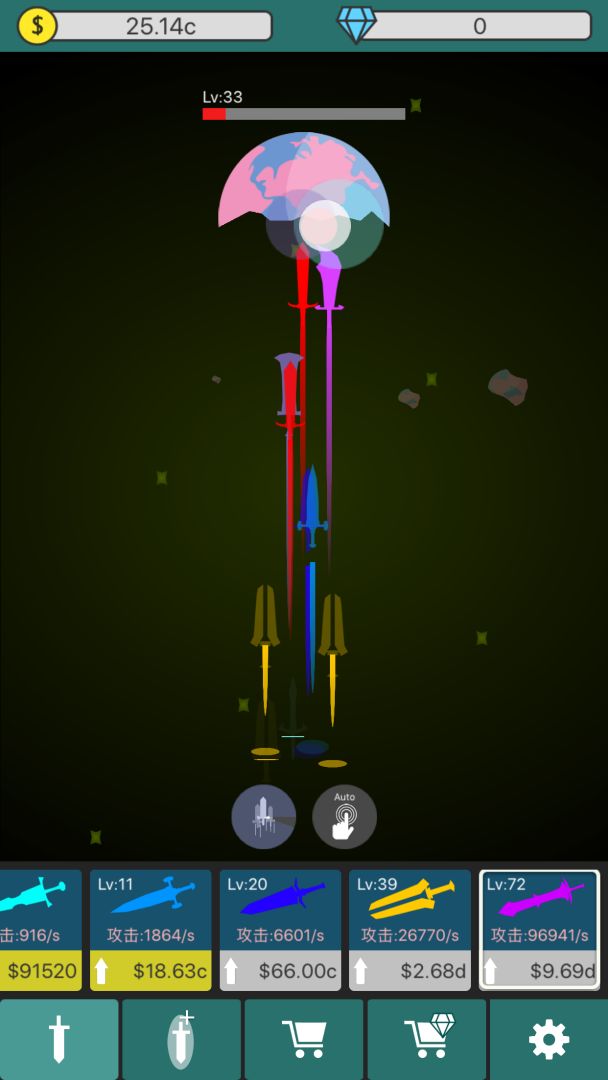The image size is (608, 1080).
Task: Upgrade the Lv:72 purple sword for $9.69d
Action: point(539,971)
